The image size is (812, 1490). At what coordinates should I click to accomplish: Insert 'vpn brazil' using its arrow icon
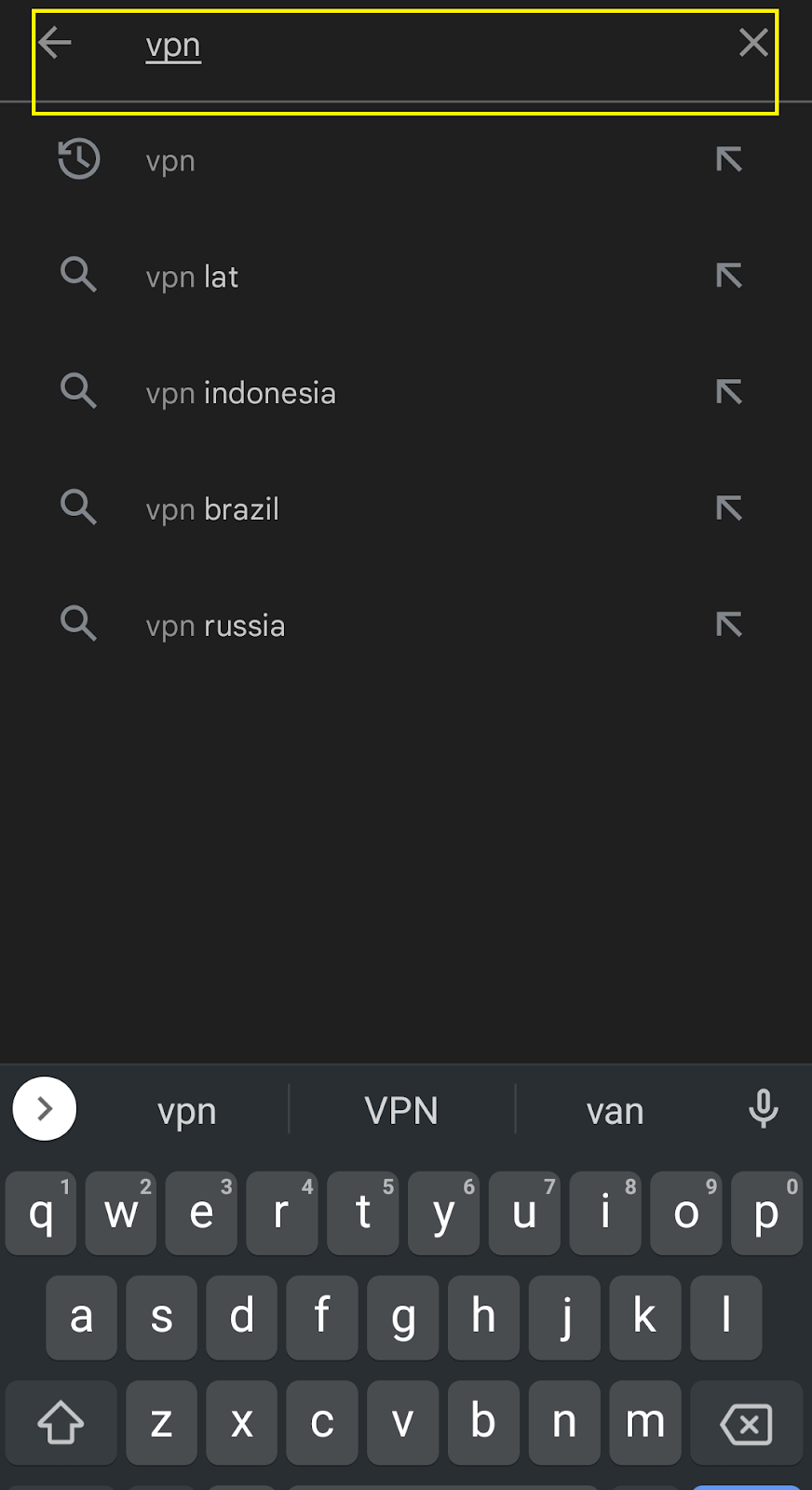[729, 508]
